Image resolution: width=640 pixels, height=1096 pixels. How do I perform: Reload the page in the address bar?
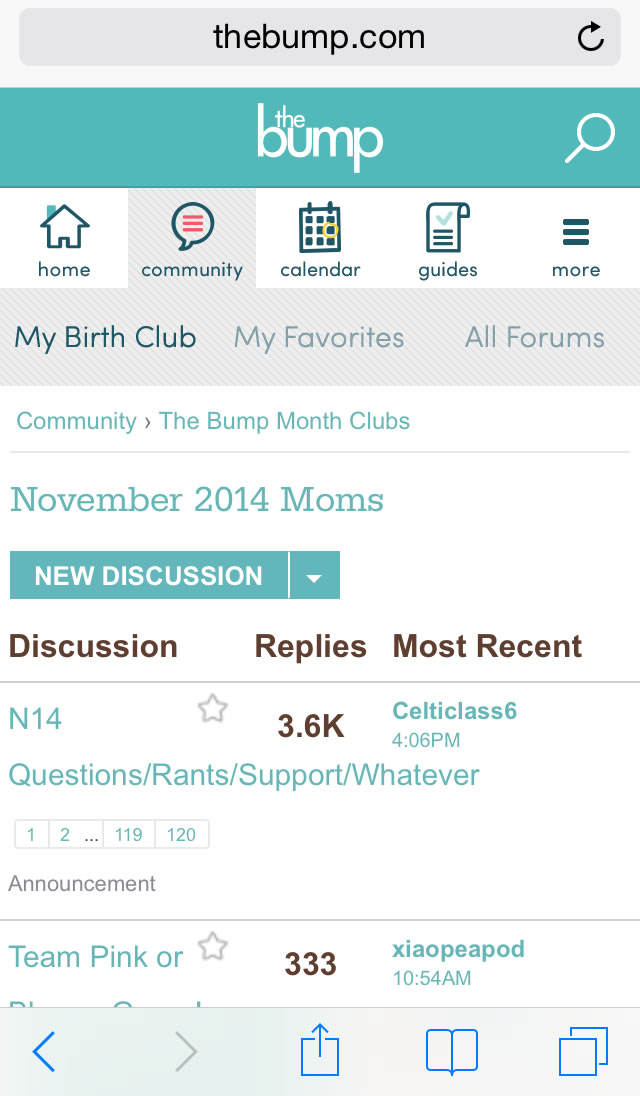click(591, 38)
